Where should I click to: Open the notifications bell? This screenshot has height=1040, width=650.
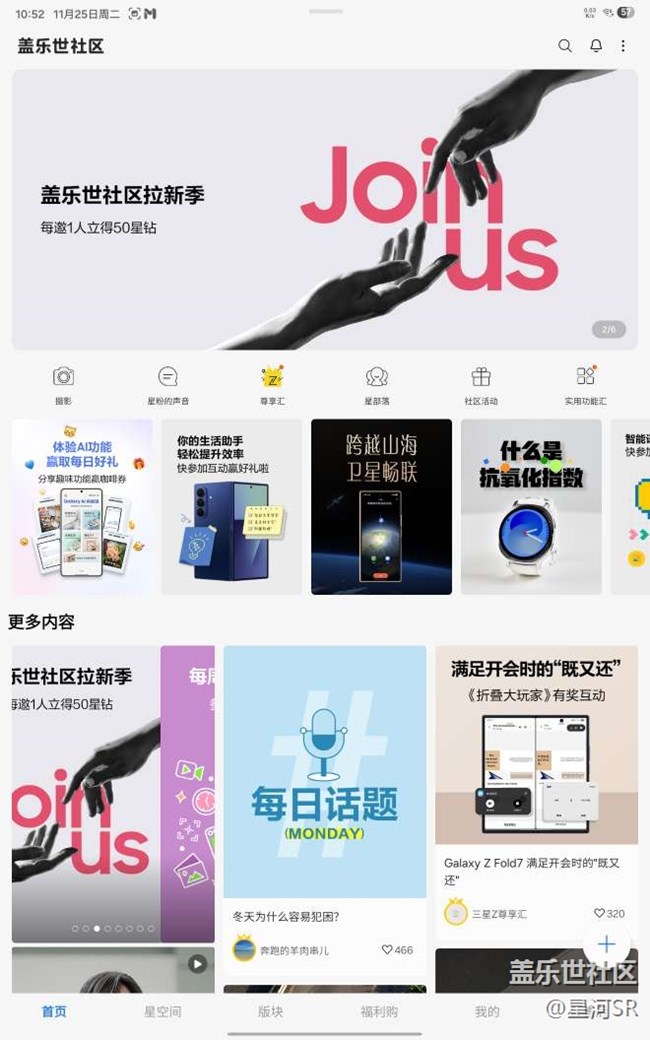(x=596, y=46)
